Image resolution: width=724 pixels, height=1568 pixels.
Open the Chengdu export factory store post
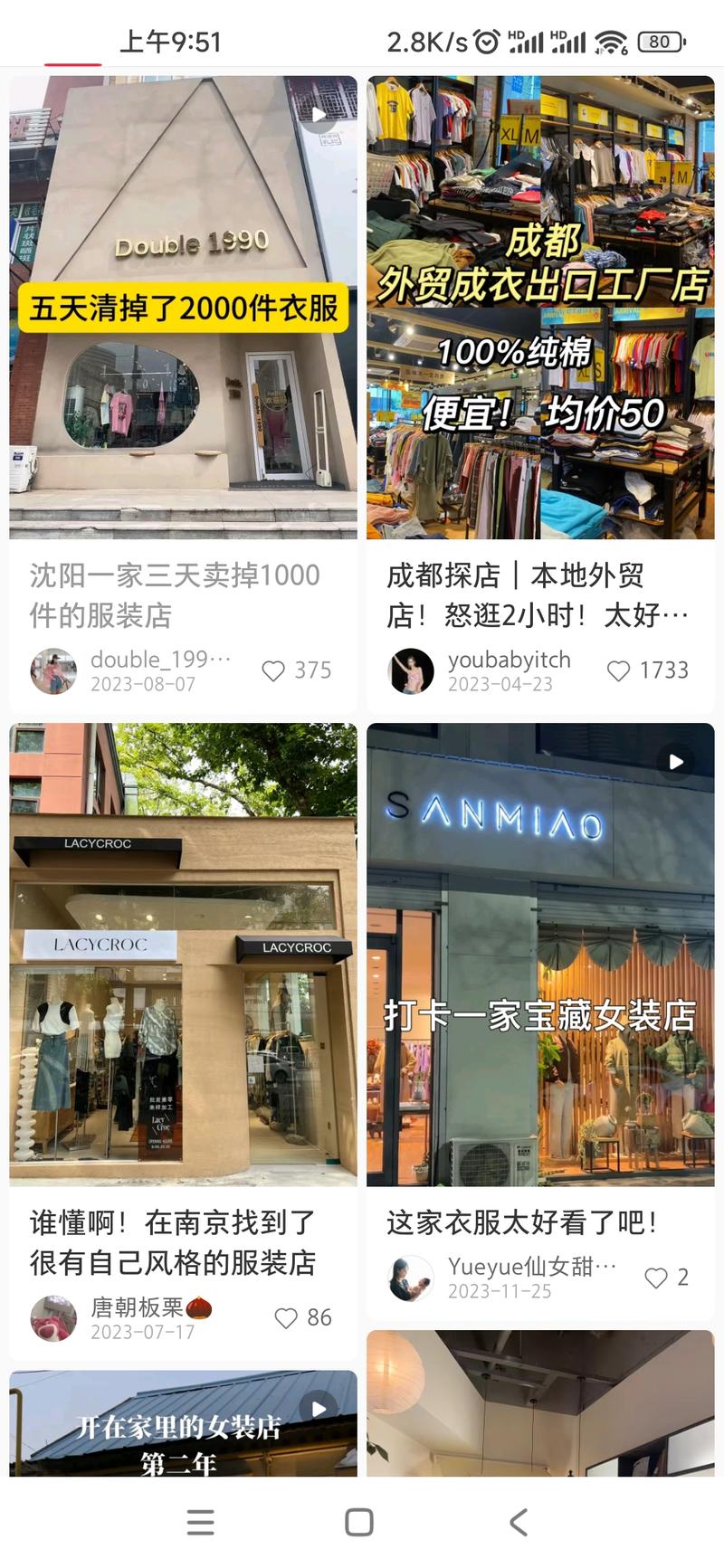[540, 308]
